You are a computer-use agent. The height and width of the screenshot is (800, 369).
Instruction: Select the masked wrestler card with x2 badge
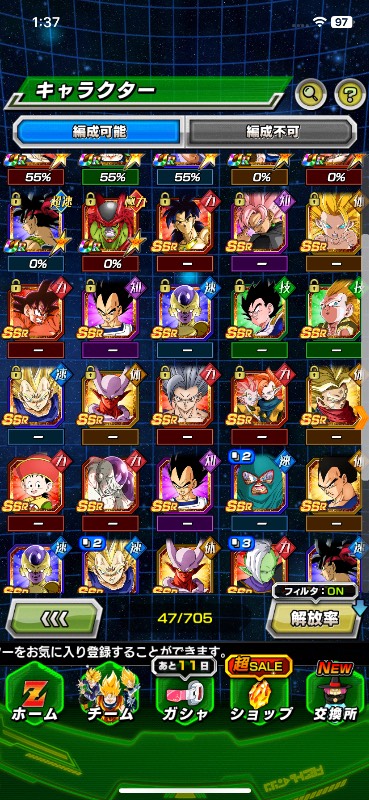click(x=260, y=483)
